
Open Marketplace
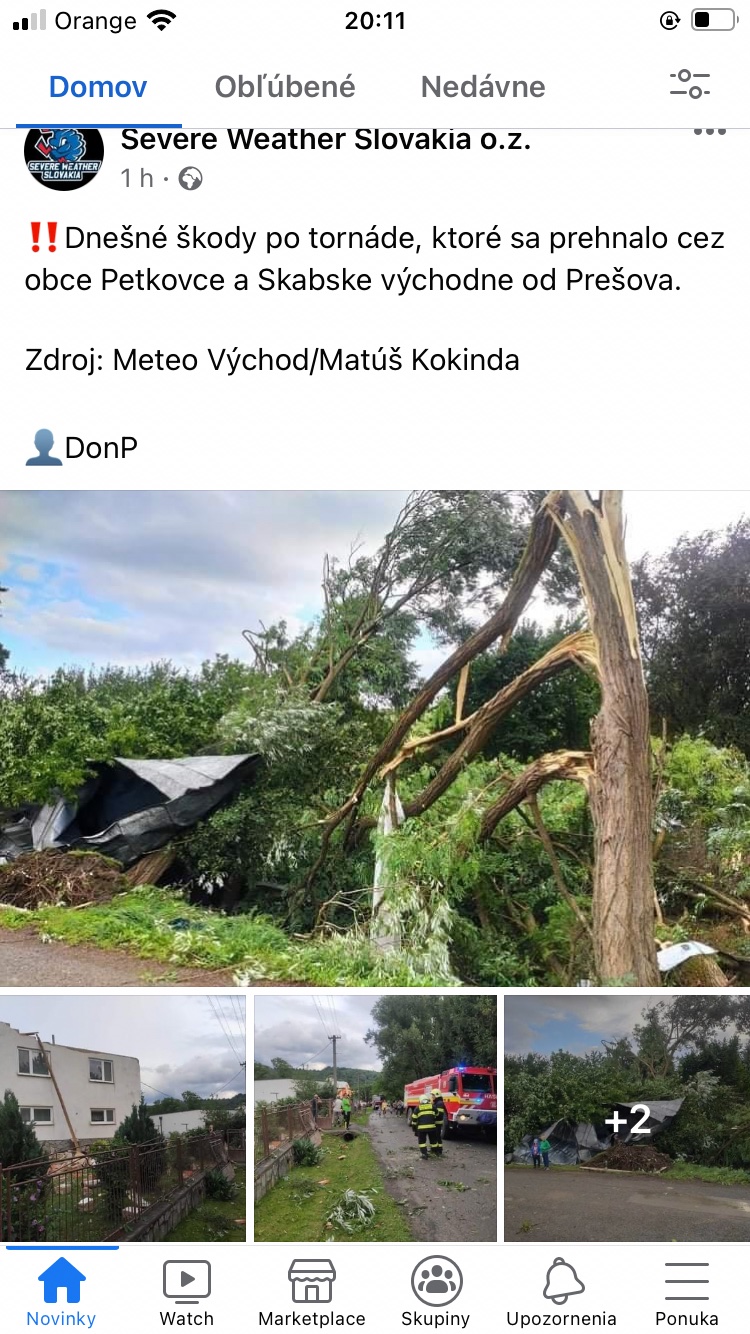(312, 1292)
